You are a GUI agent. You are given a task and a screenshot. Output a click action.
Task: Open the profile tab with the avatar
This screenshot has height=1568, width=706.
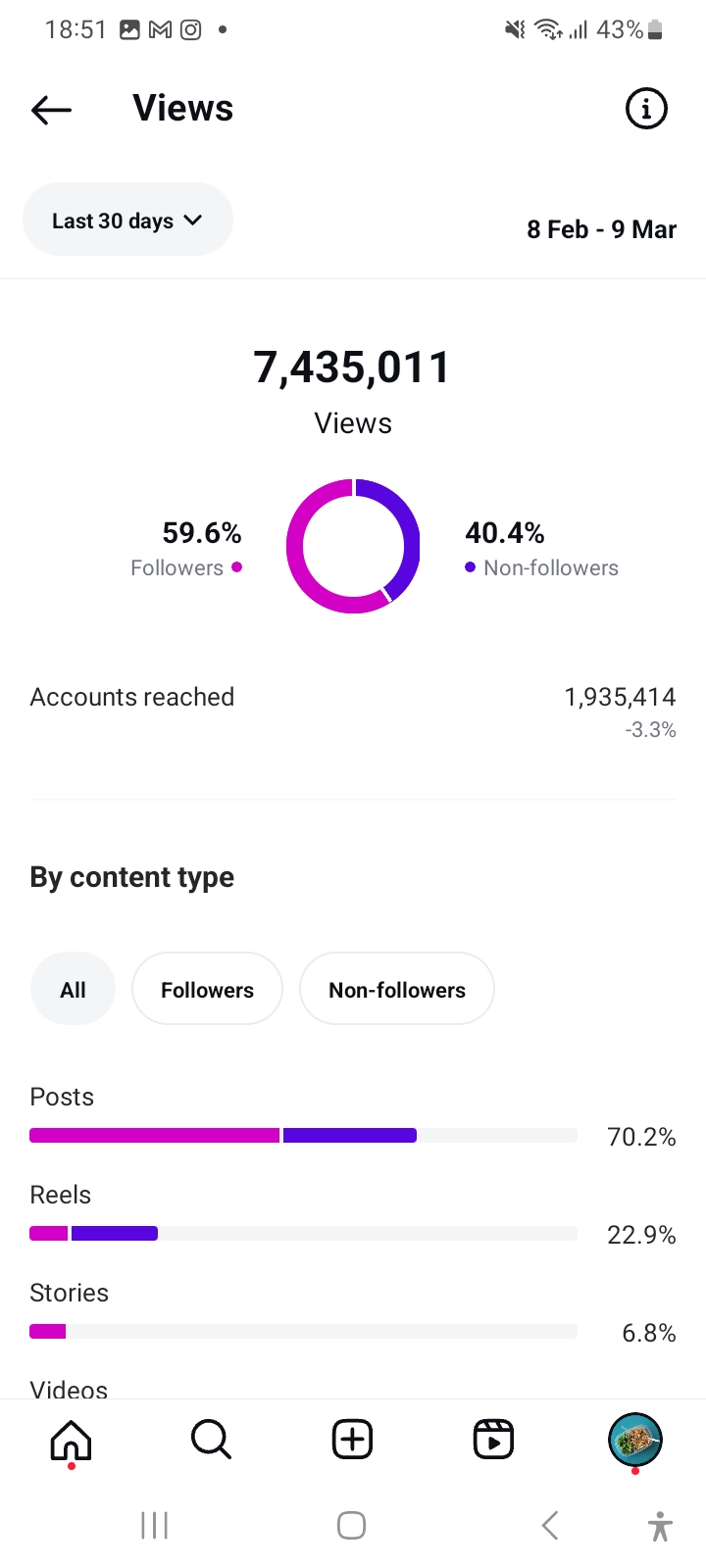635,1440
